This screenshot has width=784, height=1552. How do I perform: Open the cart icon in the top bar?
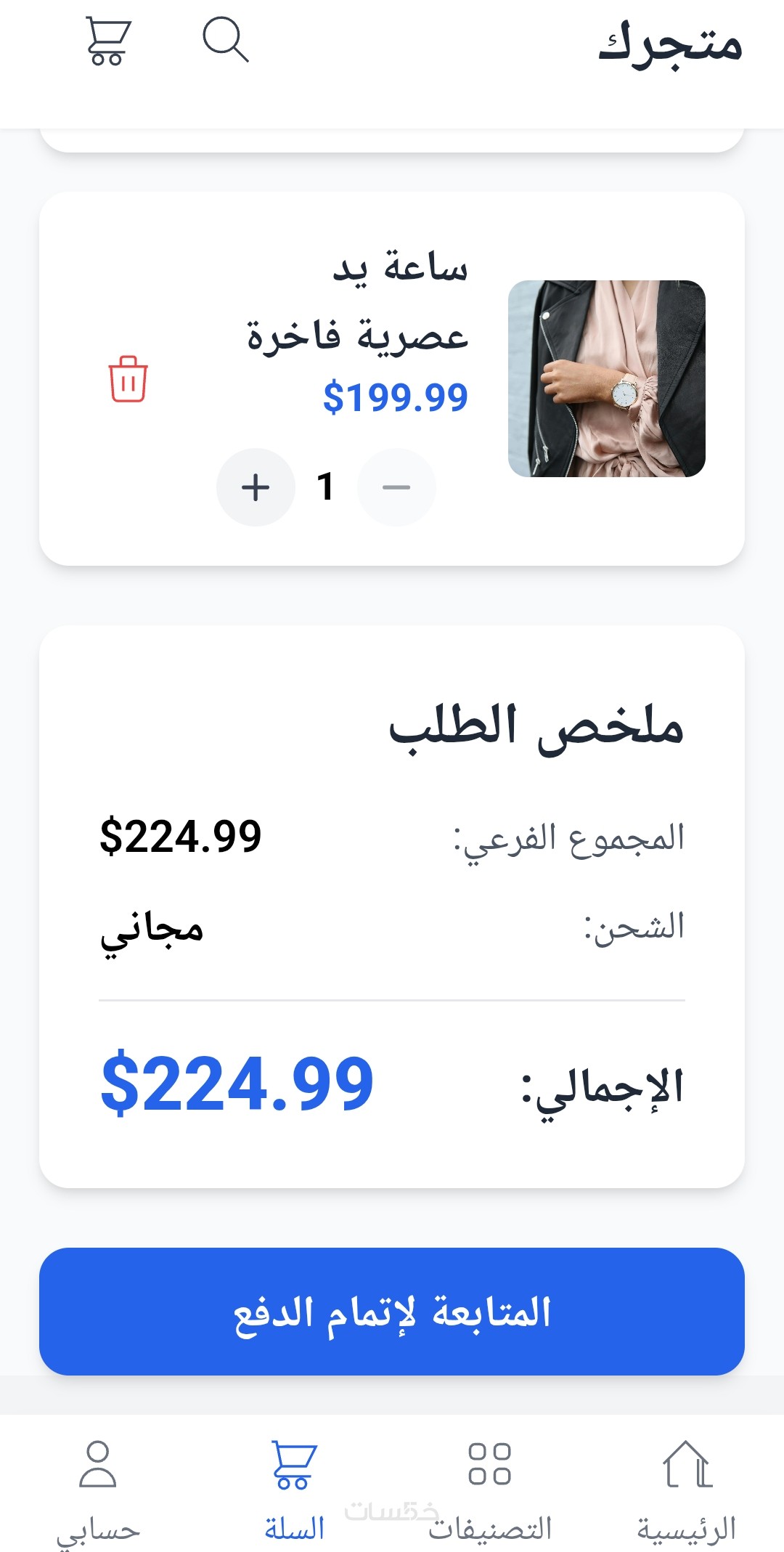coord(108,41)
